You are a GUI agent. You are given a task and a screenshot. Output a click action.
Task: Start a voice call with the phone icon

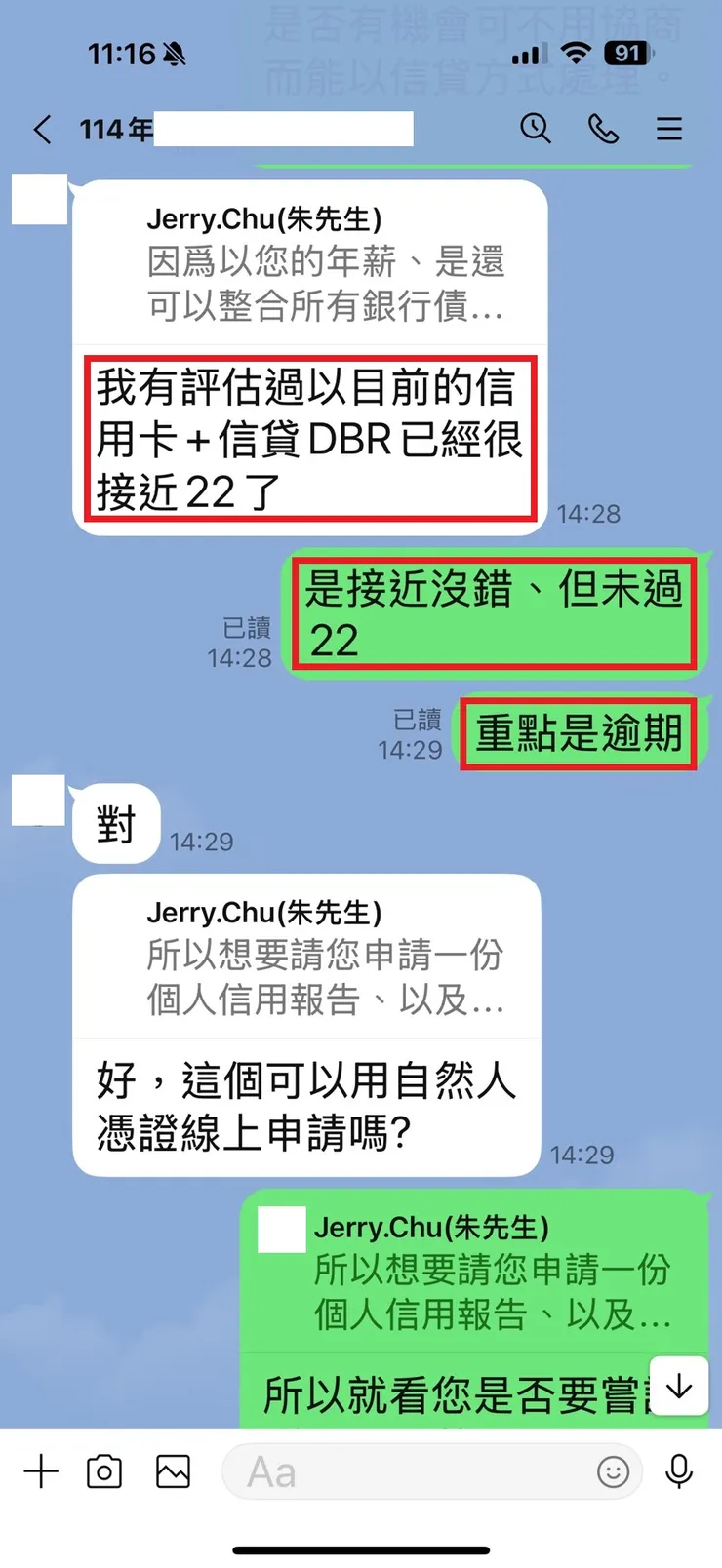(603, 128)
